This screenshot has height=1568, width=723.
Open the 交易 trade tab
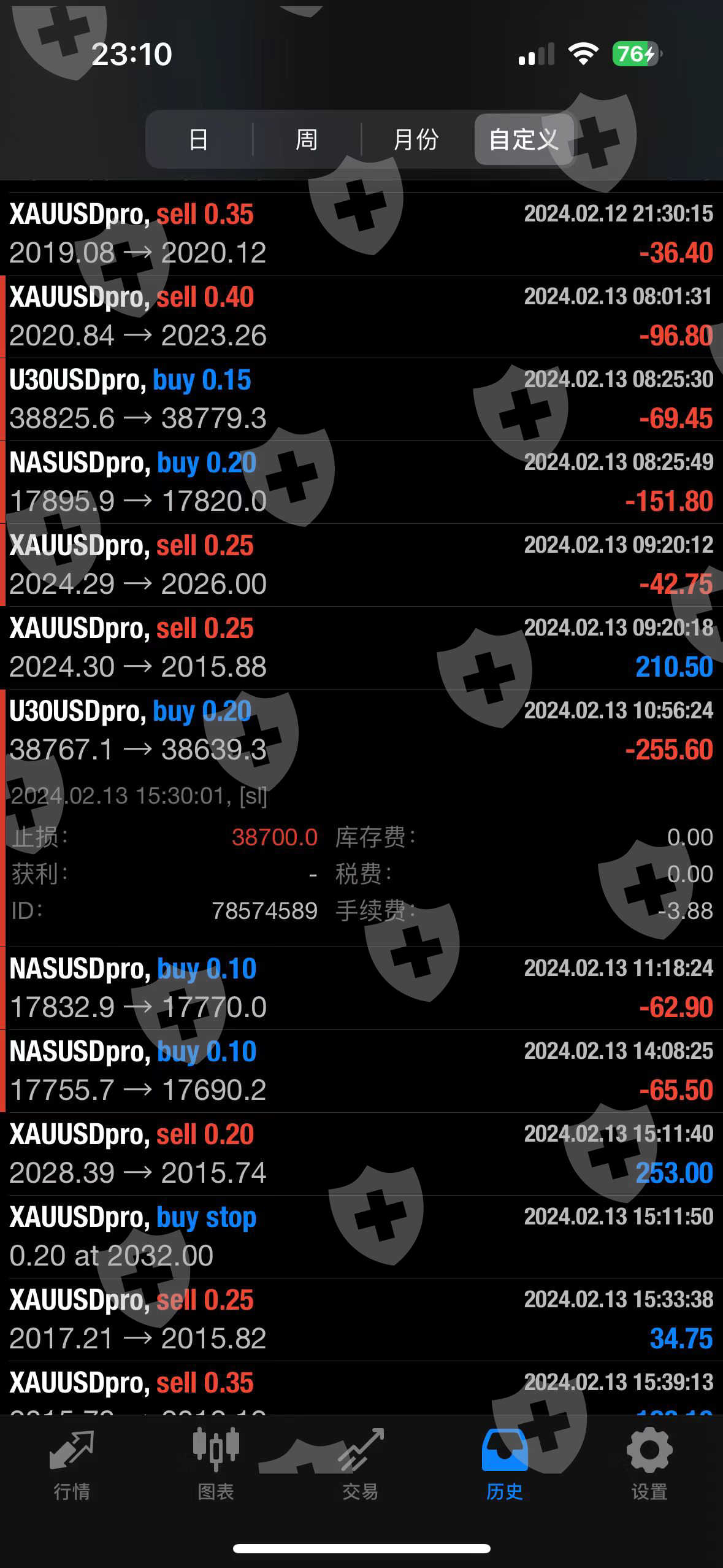pos(361,1466)
